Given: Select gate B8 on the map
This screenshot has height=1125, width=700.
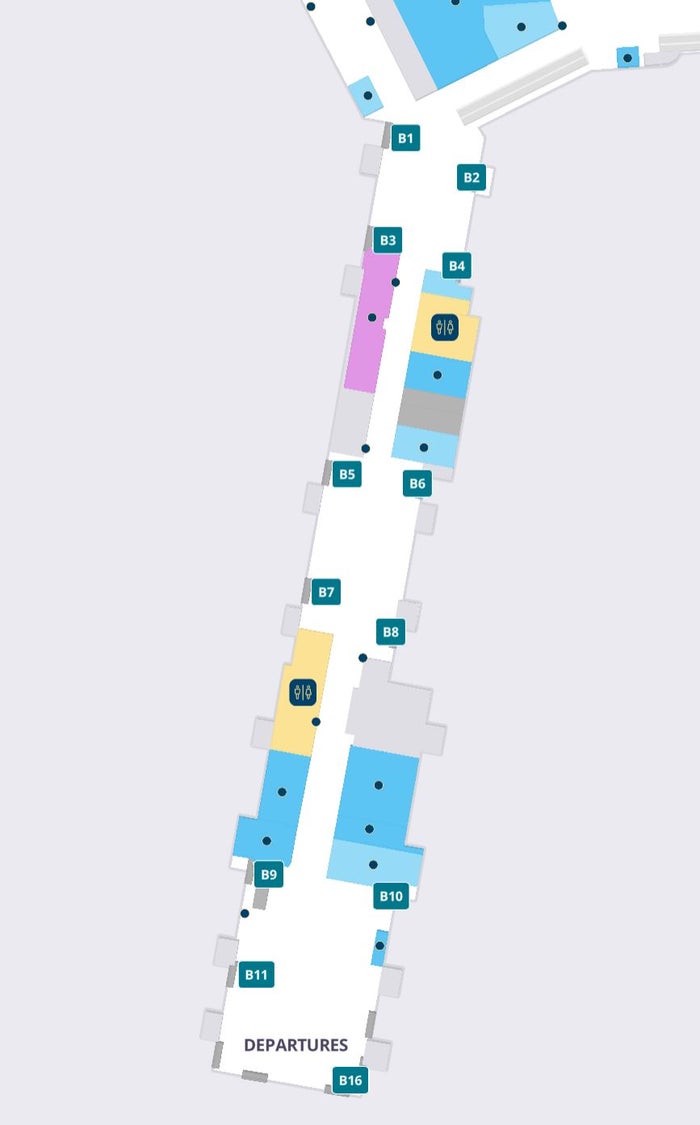Looking at the screenshot, I should click(390, 632).
